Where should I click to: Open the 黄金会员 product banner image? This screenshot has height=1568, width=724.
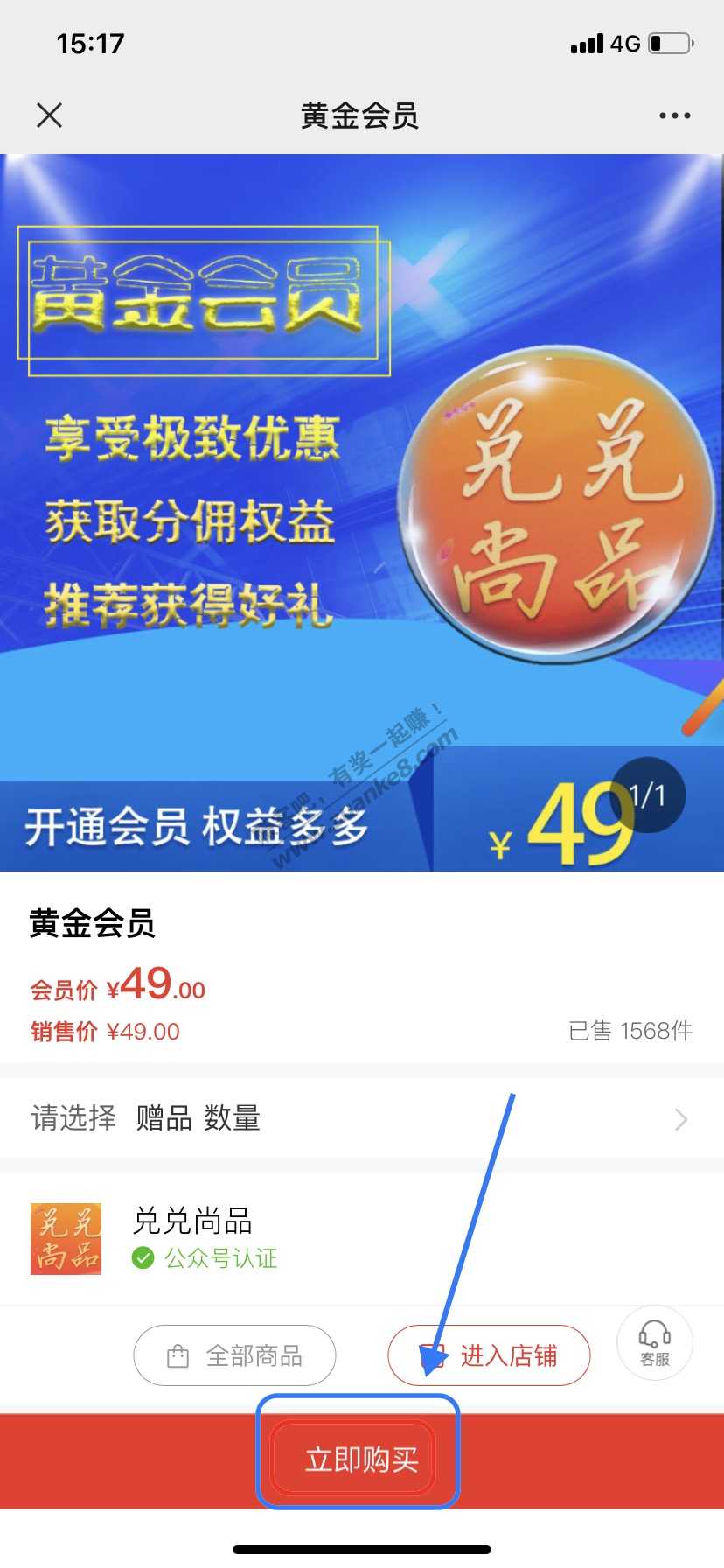tap(362, 512)
